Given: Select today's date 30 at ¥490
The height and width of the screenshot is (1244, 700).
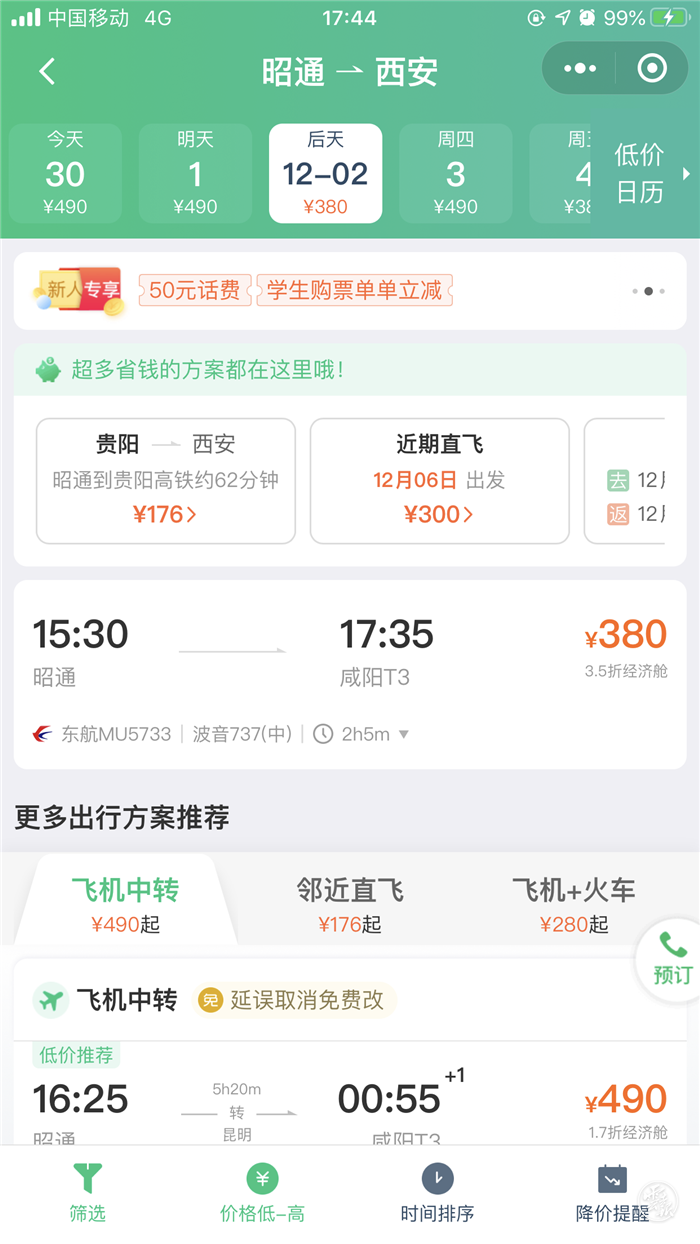Looking at the screenshot, I should (65, 174).
